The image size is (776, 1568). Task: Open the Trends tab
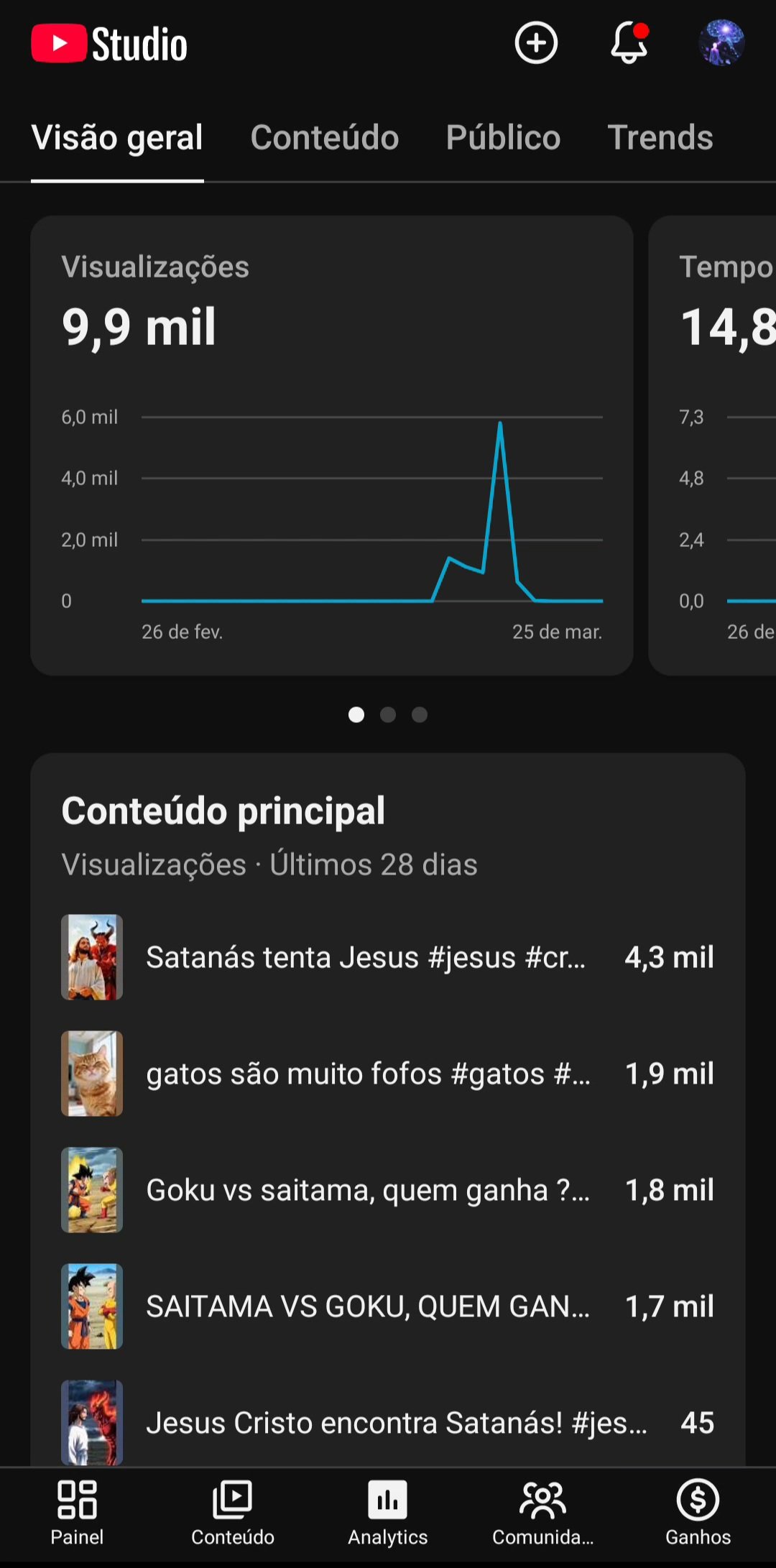660,137
